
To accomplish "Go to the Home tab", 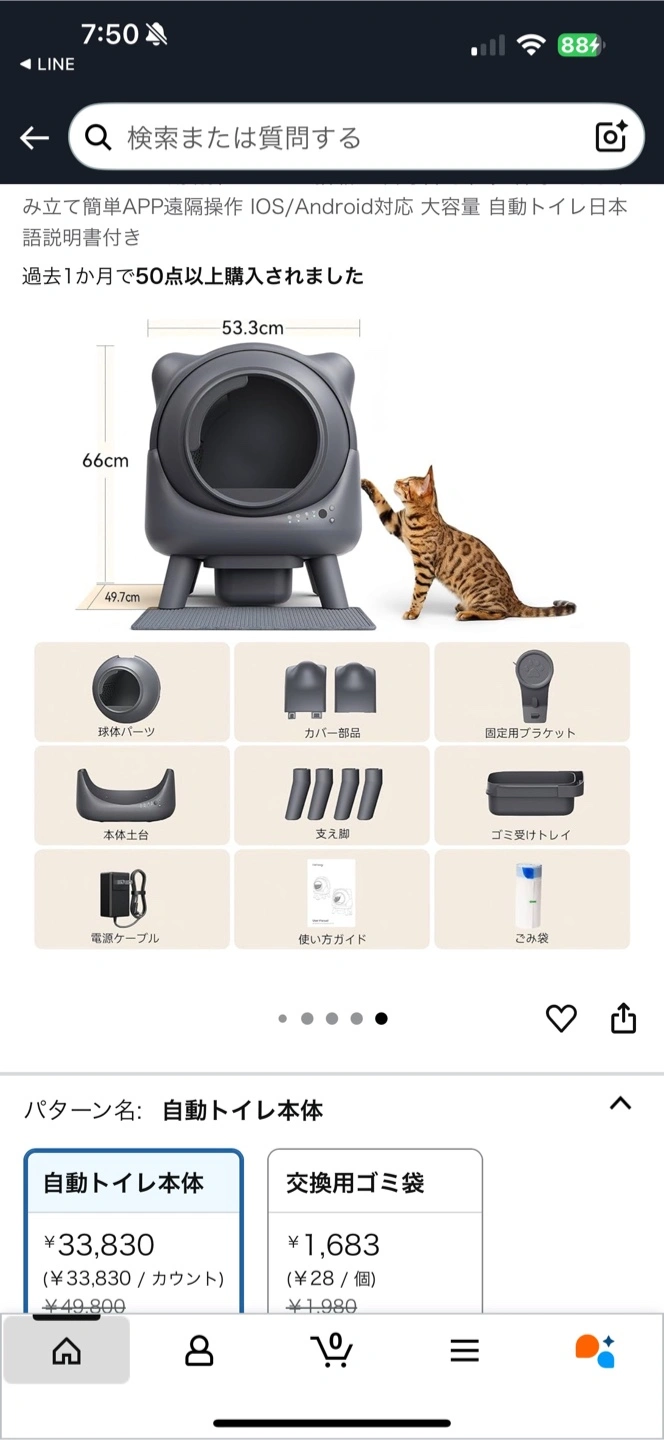I will [x=66, y=1351].
